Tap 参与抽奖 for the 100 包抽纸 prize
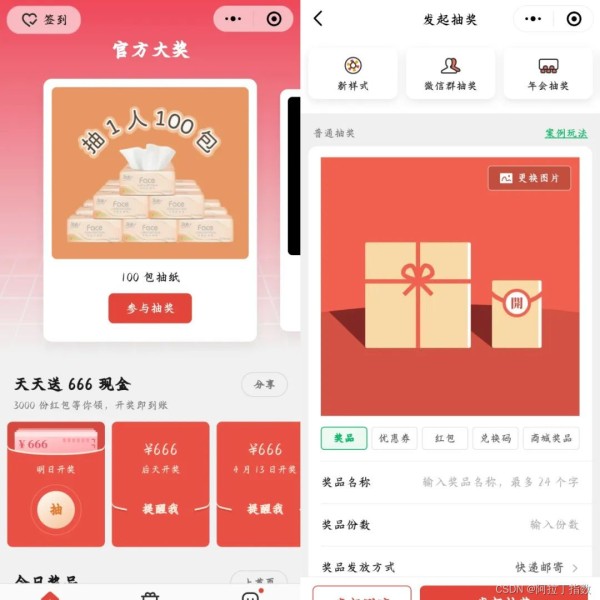Screen dimensions: 600x600 150,308
